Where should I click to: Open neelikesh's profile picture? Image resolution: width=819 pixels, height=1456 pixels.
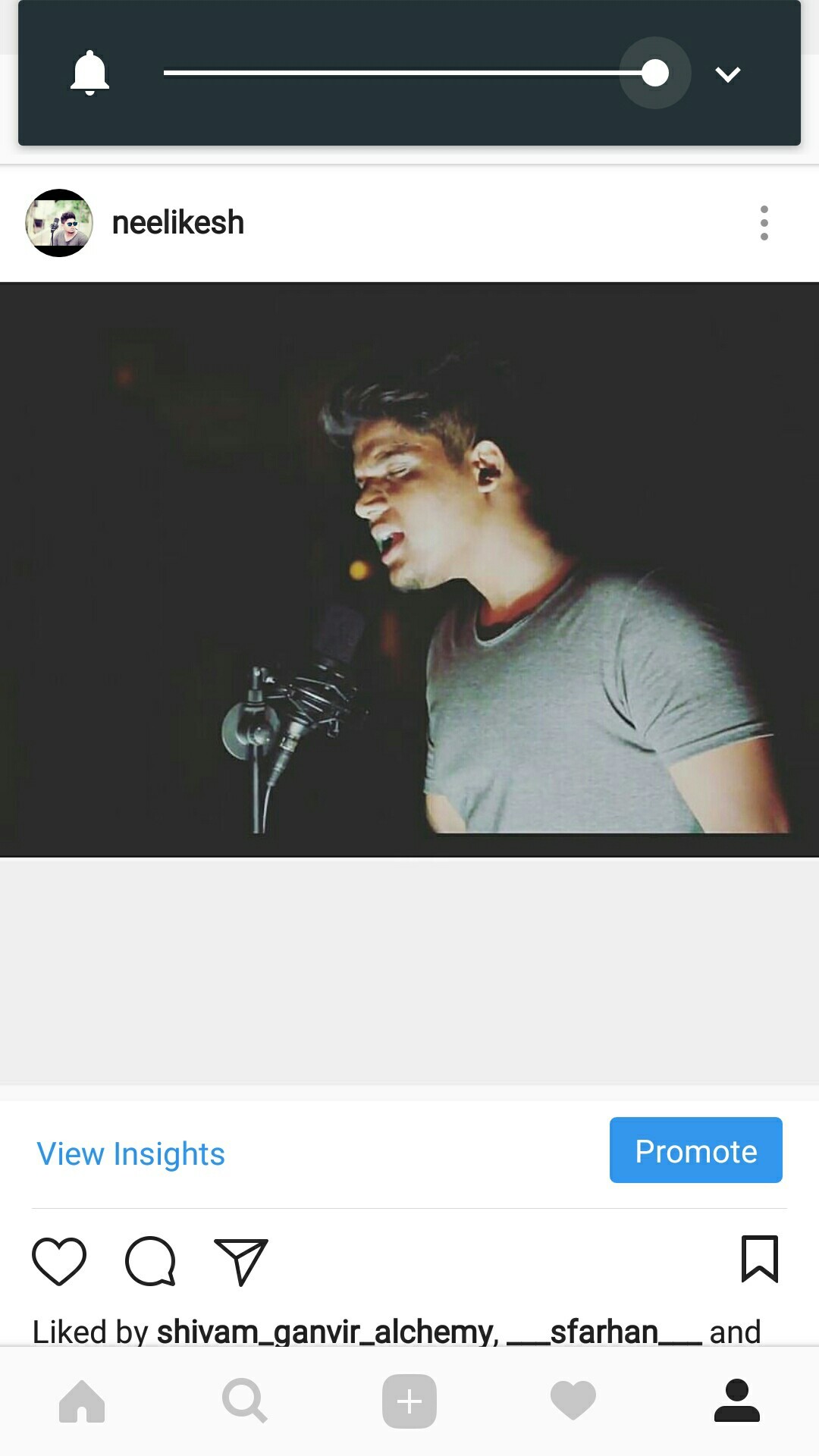point(59,223)
